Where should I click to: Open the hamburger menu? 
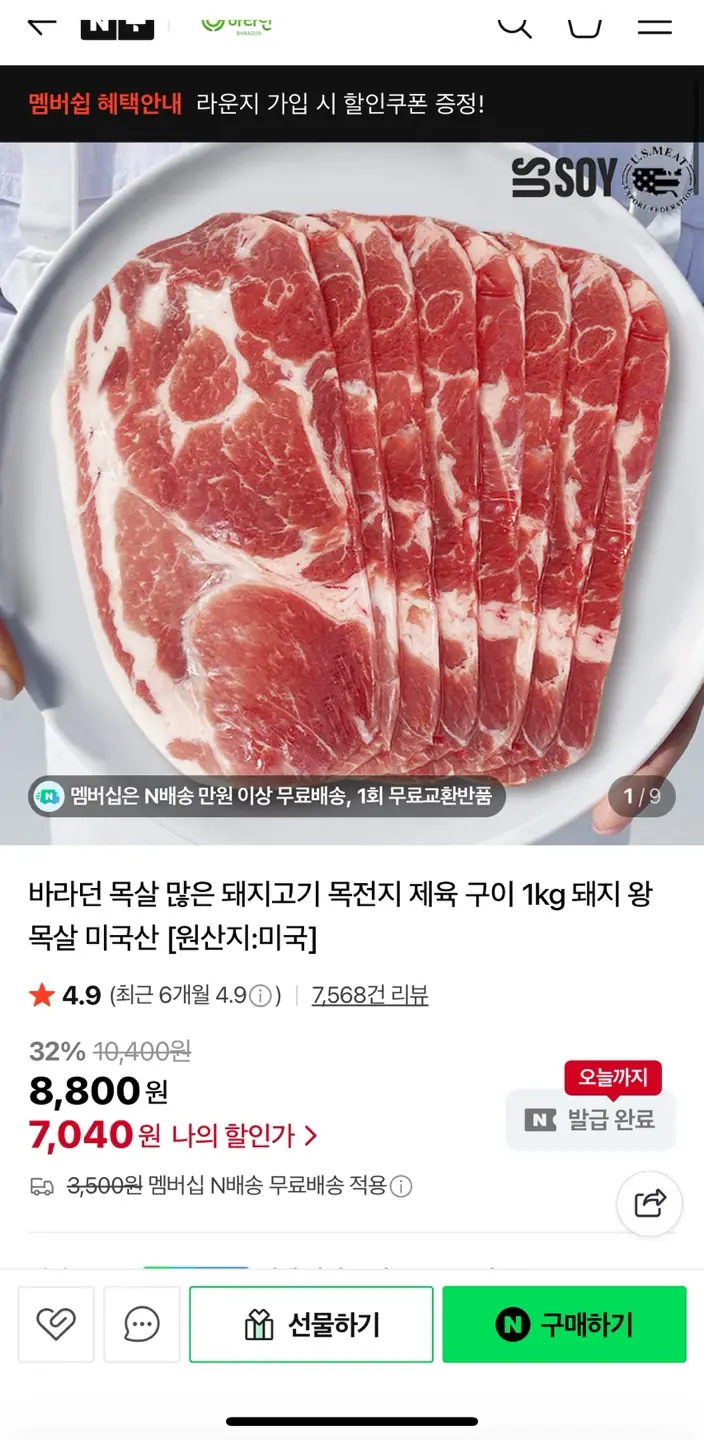click(654, 24)
